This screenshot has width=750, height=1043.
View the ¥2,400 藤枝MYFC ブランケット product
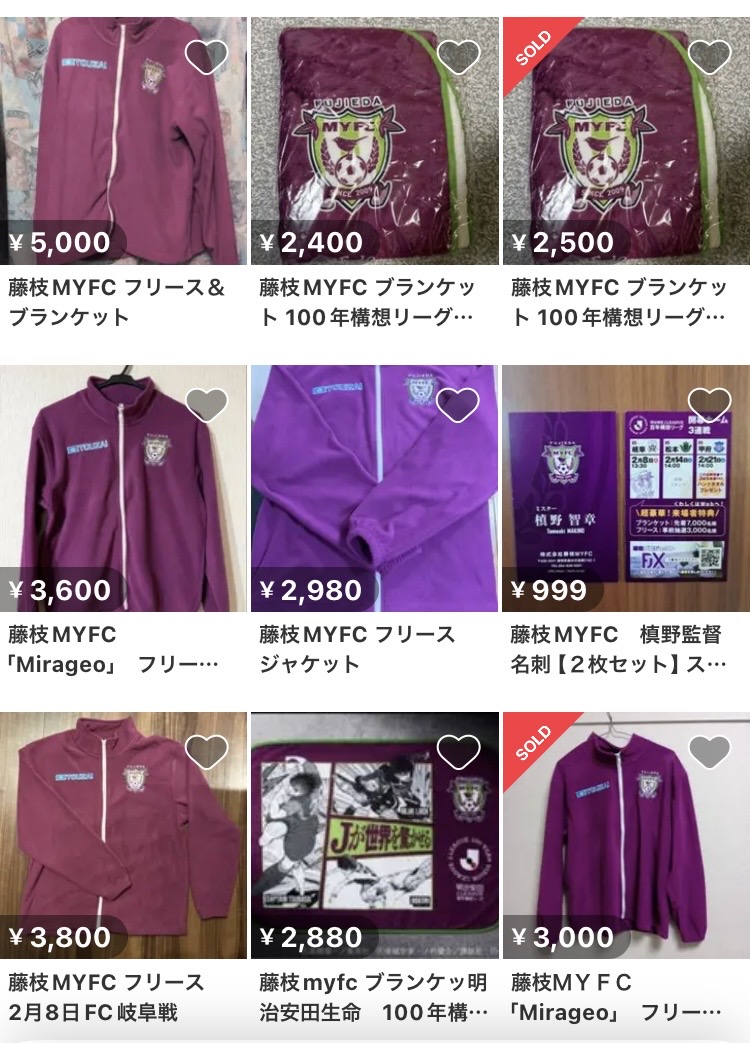pos(375,150)
